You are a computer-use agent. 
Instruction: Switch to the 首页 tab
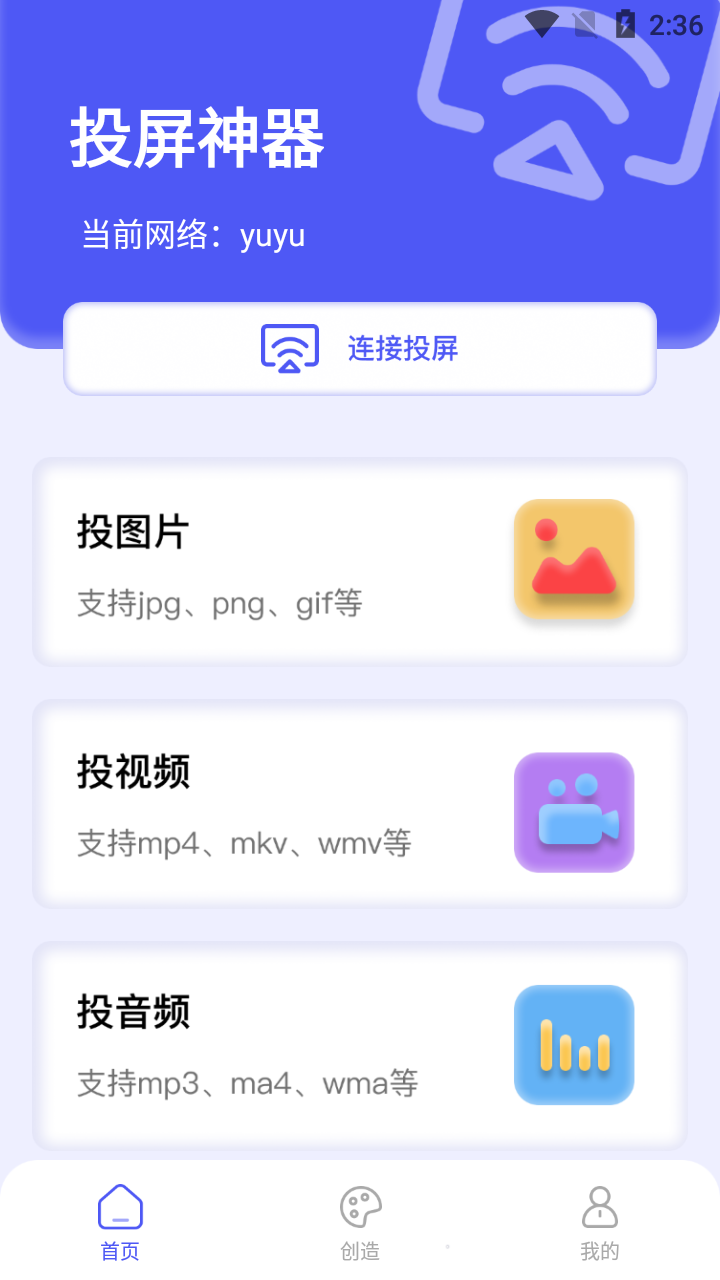coord(120,1222)
